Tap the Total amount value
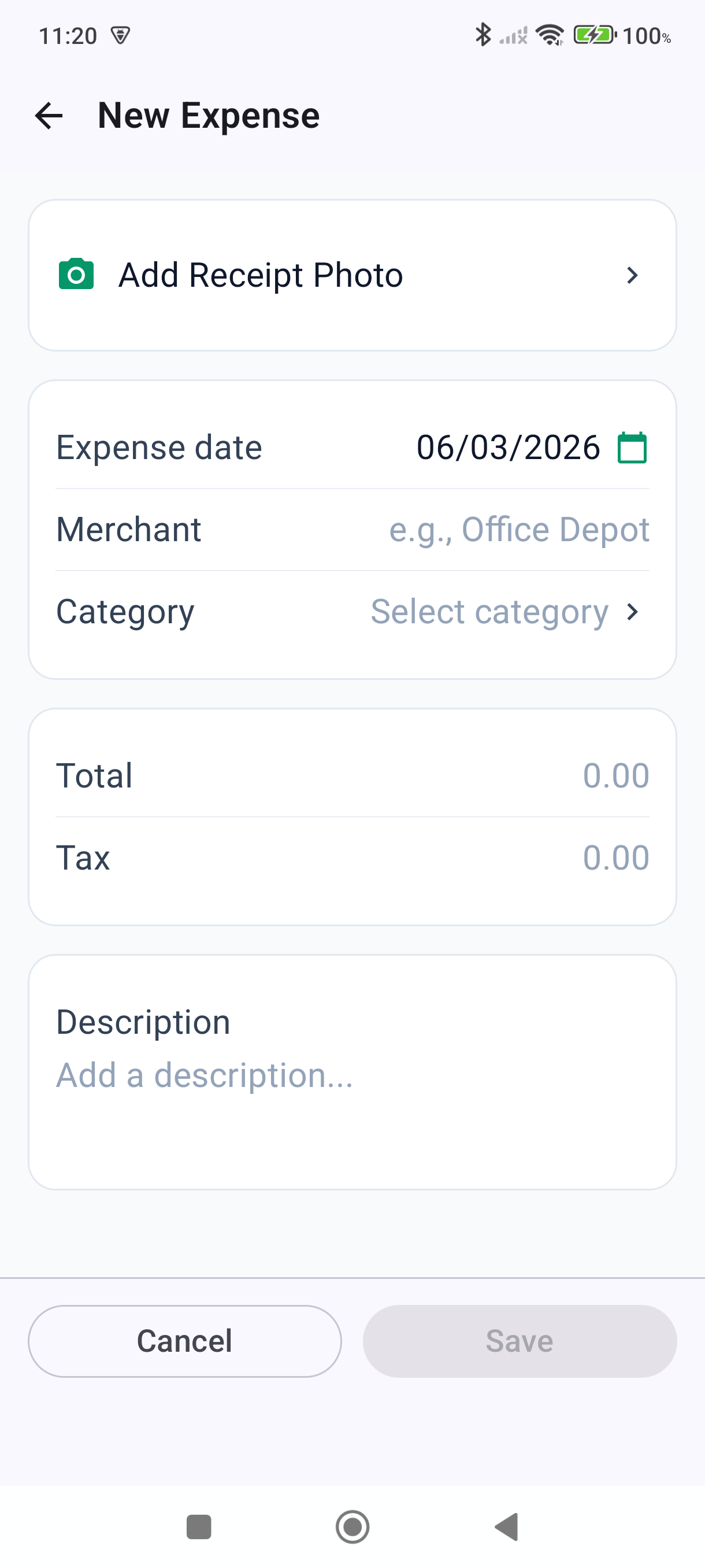Screen dimensions: 705x1568 point(616,774)
